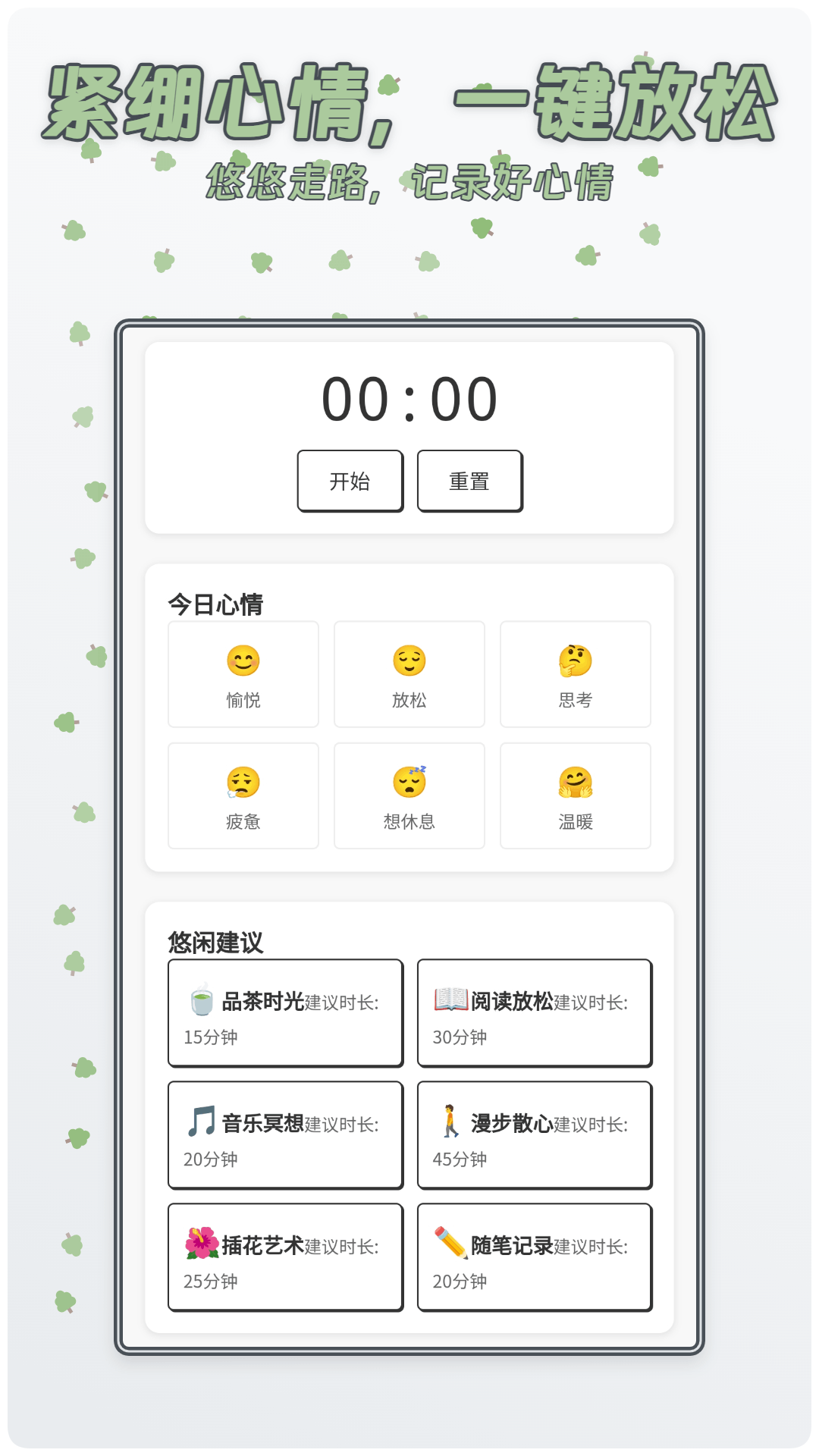Viewport: 819px width, 1456px height.
Task: Click the 00:00 timer display
Action: [409, 400]
